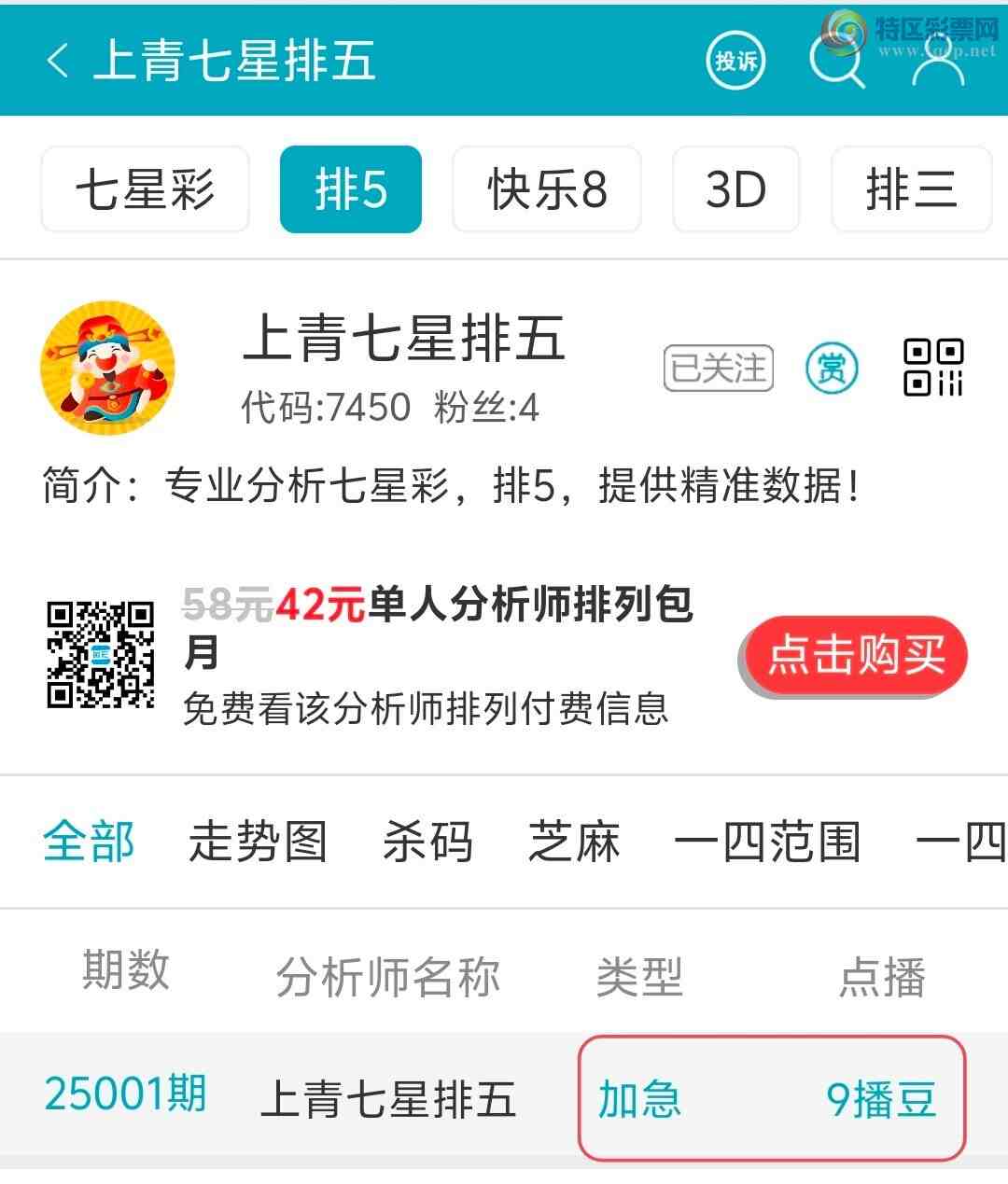Open the search magnifier icon

point(835,62)
